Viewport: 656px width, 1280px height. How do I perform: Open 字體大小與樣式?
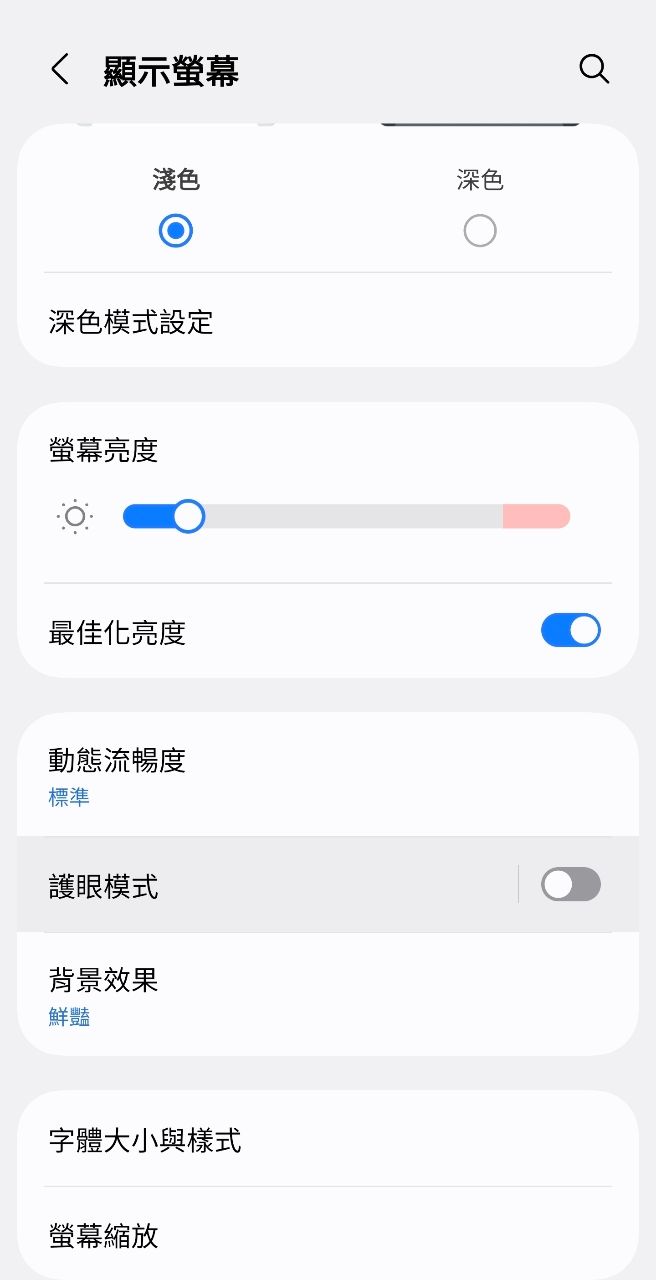coord(145,1140)
